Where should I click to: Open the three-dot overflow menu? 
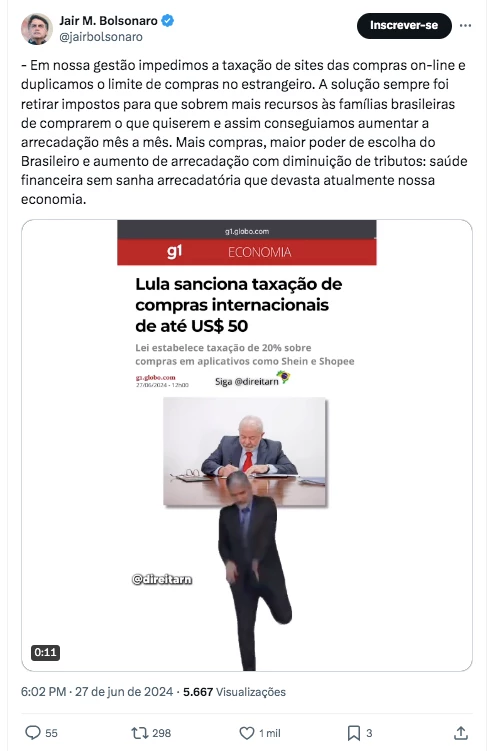pos(465,25)
